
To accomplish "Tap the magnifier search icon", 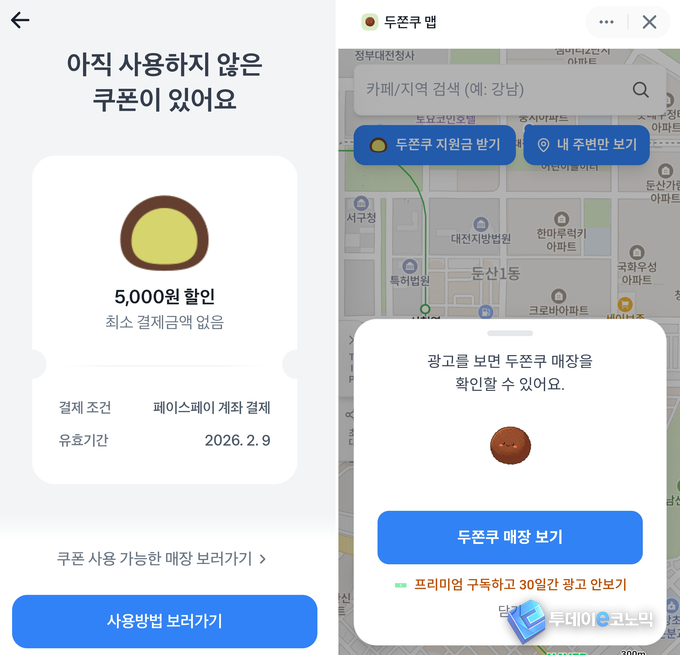I will [641, 89].
